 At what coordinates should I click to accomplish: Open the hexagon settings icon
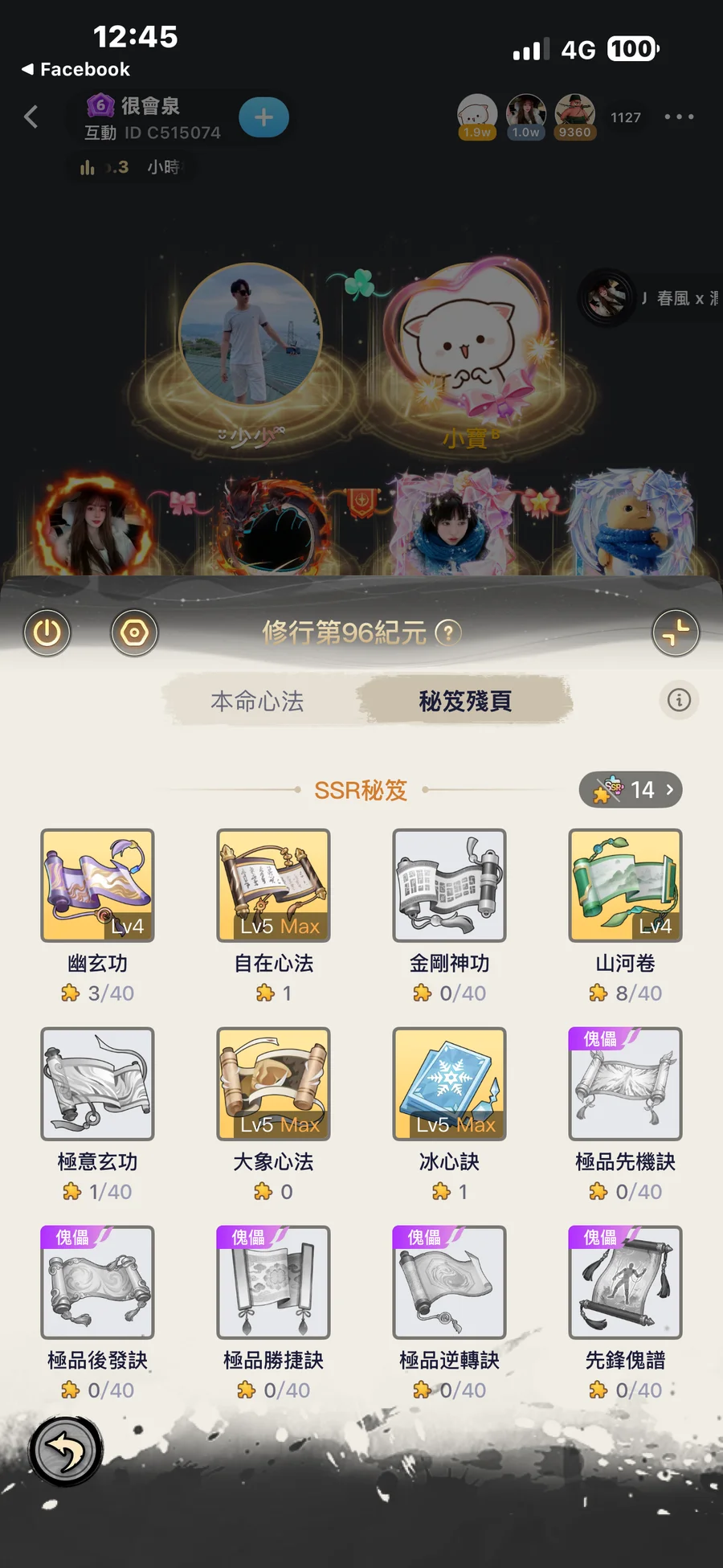(x=134, y=633)
